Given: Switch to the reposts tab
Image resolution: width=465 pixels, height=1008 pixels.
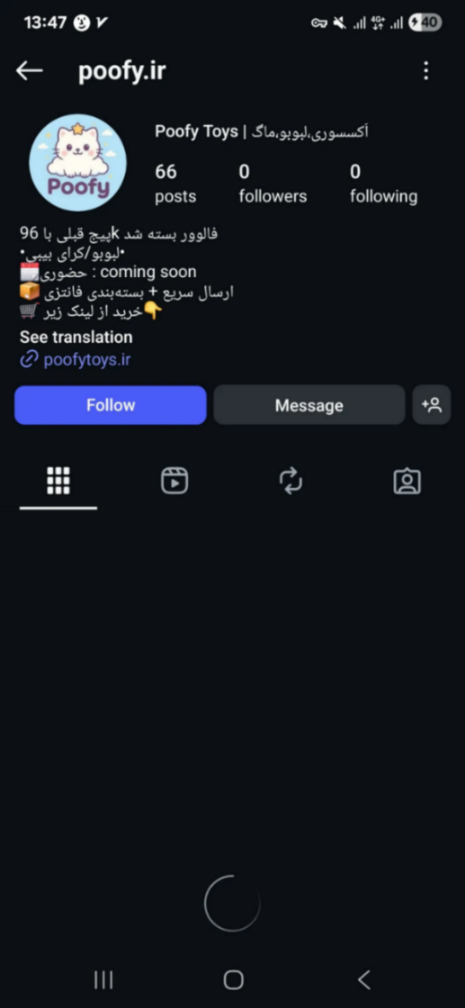Looking at the screenshot, I should pos(291,481).
